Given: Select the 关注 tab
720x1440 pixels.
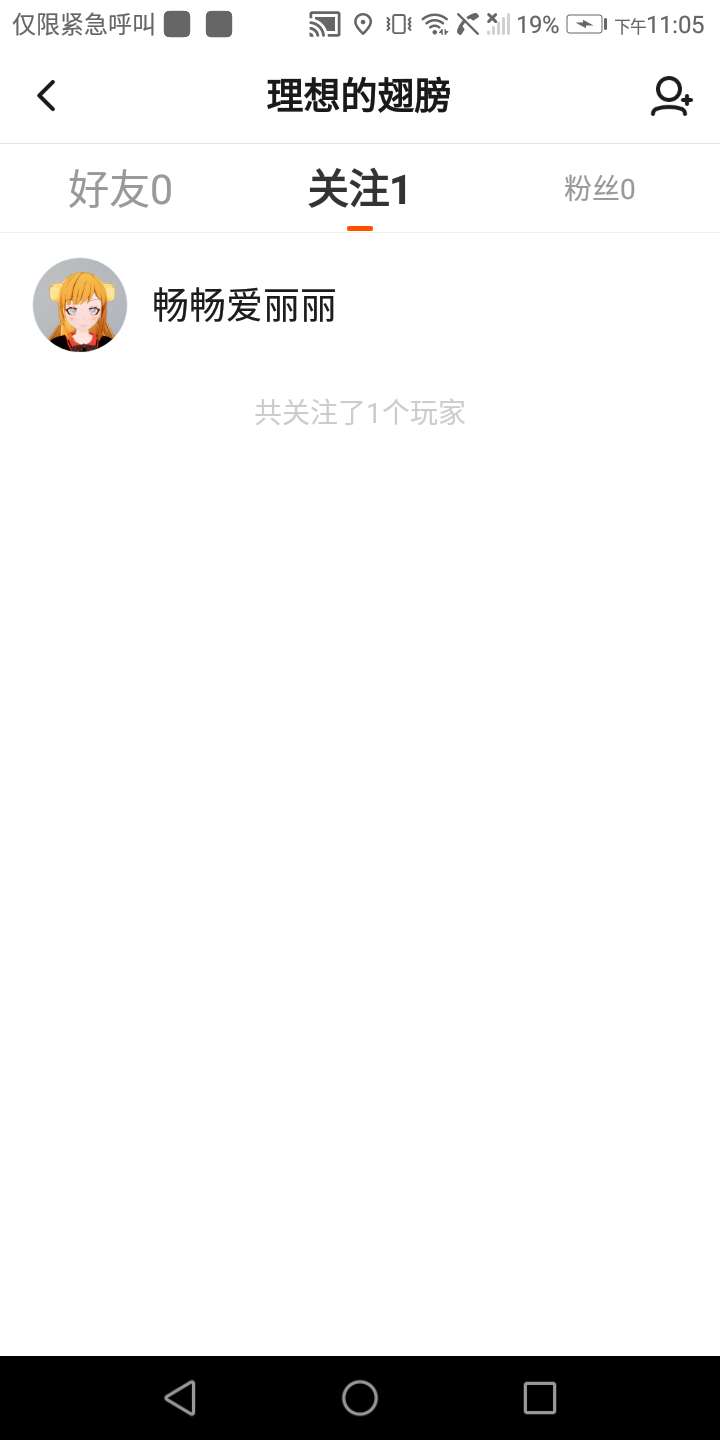Looking at the screenshot, I should tap(359, 189).
